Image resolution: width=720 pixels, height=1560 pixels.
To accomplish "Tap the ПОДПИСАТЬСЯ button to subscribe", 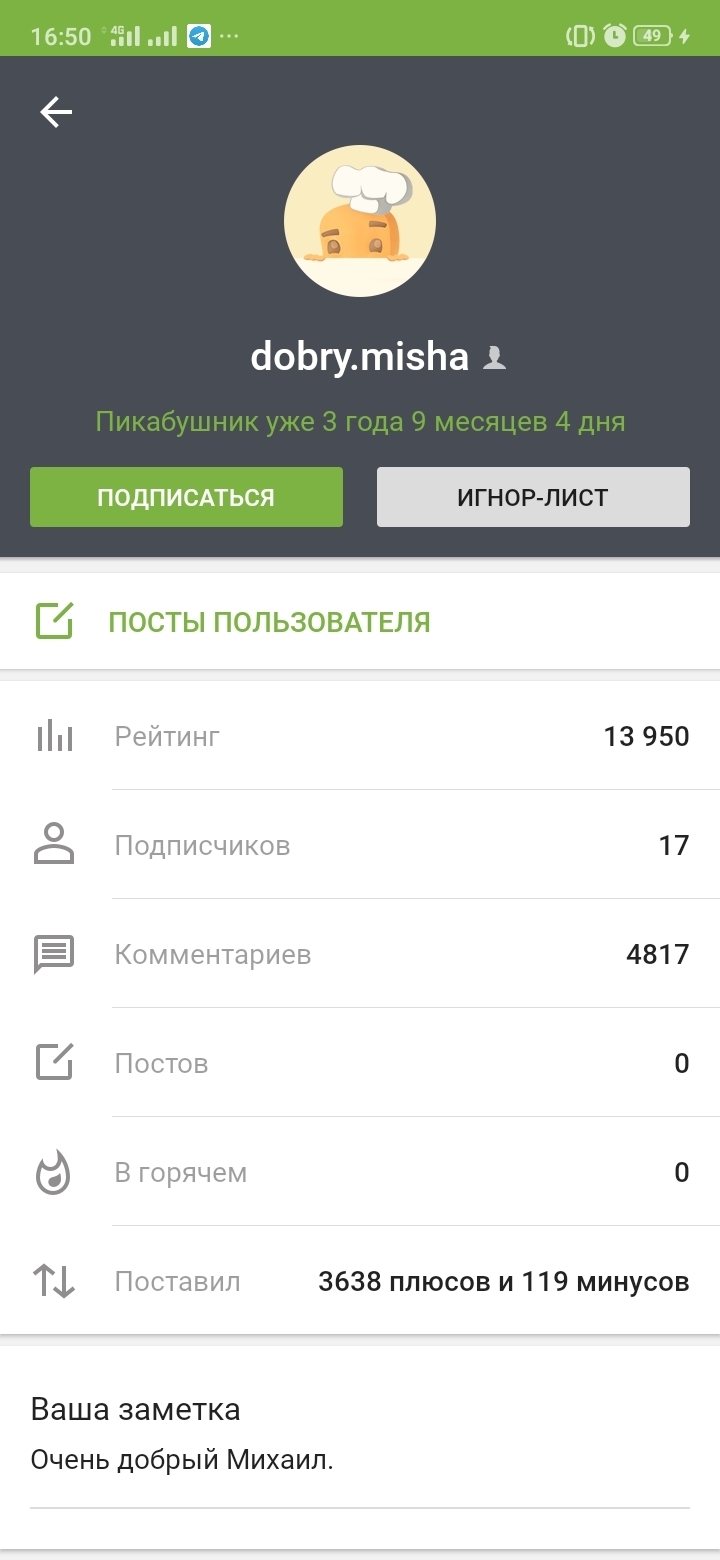I will [x=186, y=497].
